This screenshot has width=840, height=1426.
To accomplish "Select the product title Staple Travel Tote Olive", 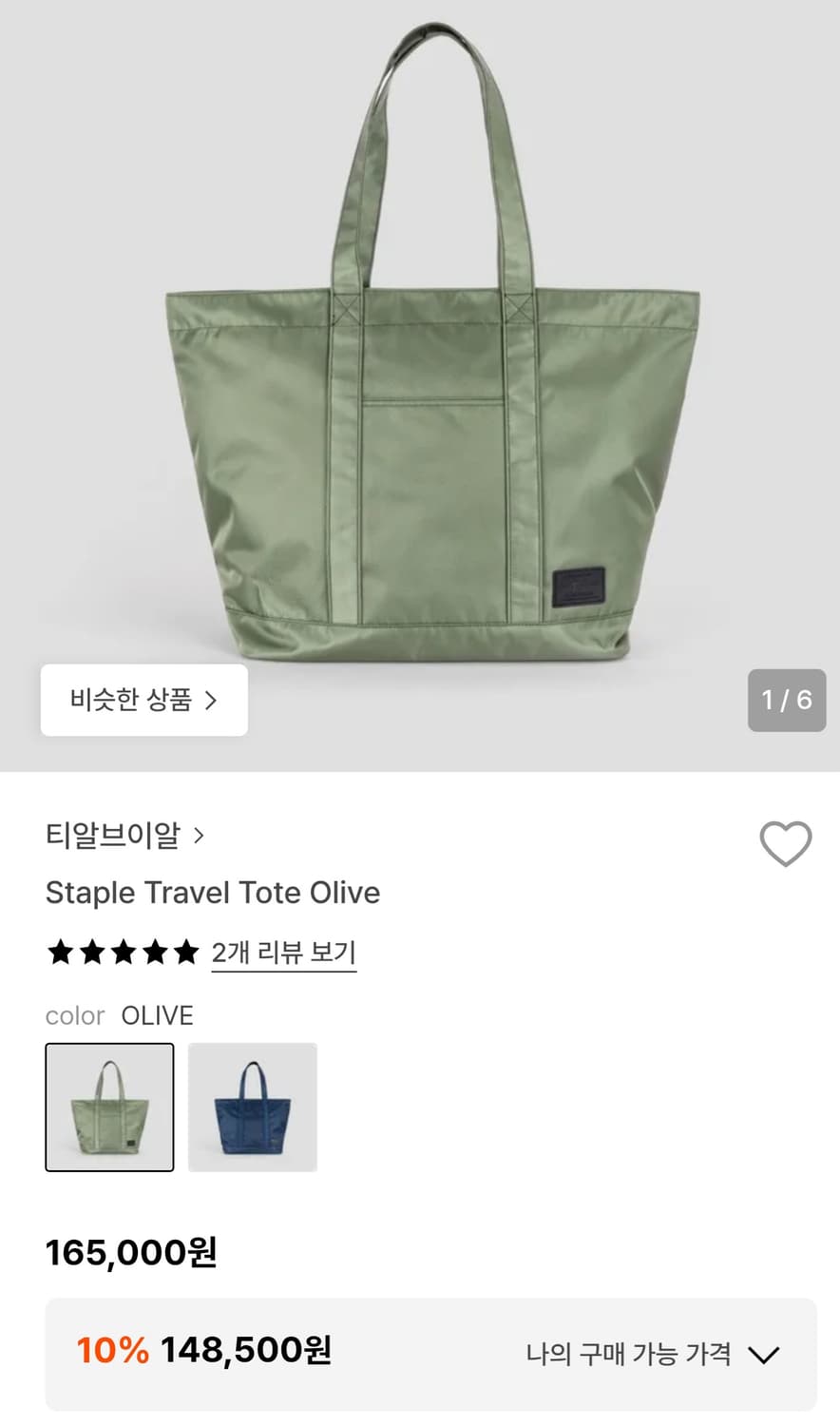I will [x=212, y=893].
